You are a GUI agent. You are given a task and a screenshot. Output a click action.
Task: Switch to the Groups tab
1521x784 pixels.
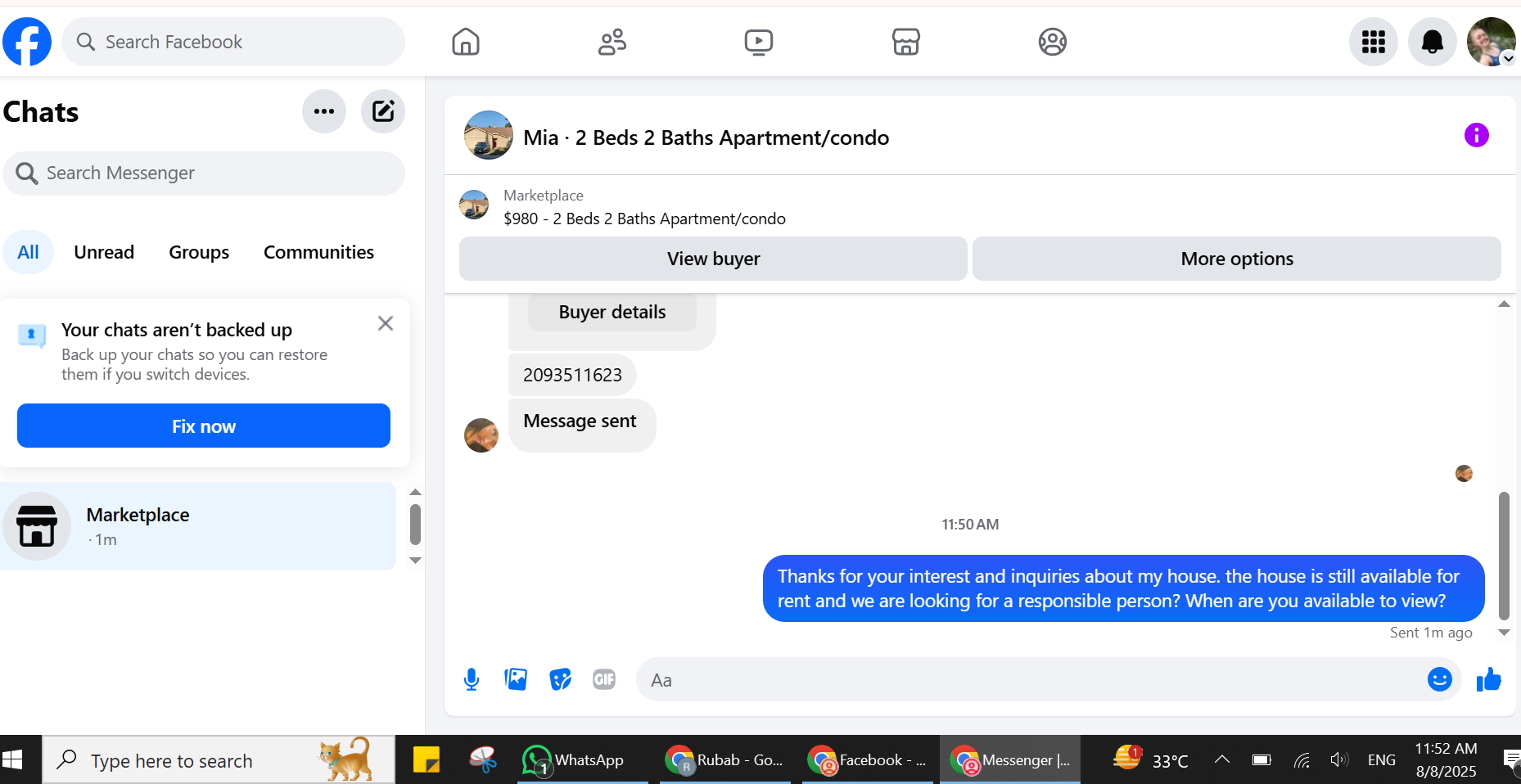point(199,252)
